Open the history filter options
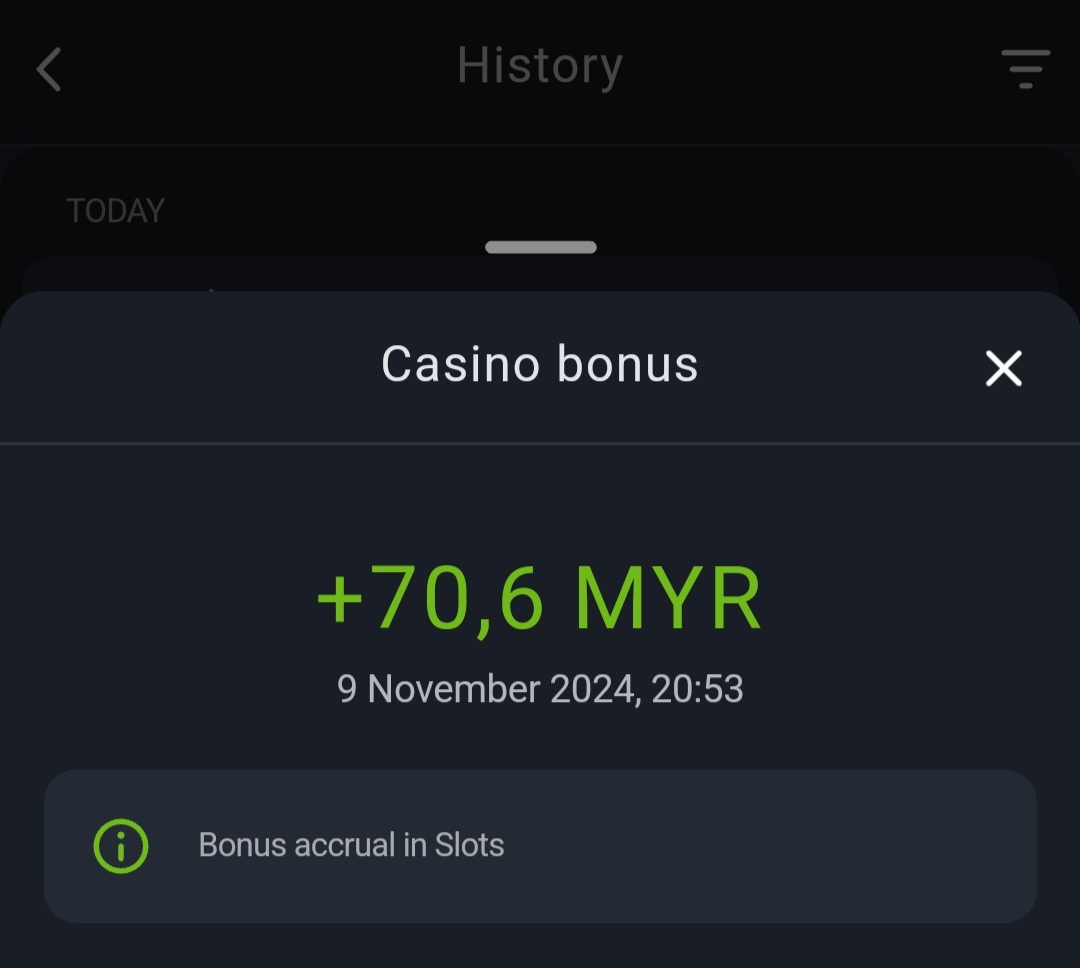Image resolution: width=1080 pixels, height=968 pixels. (1025, 69)
